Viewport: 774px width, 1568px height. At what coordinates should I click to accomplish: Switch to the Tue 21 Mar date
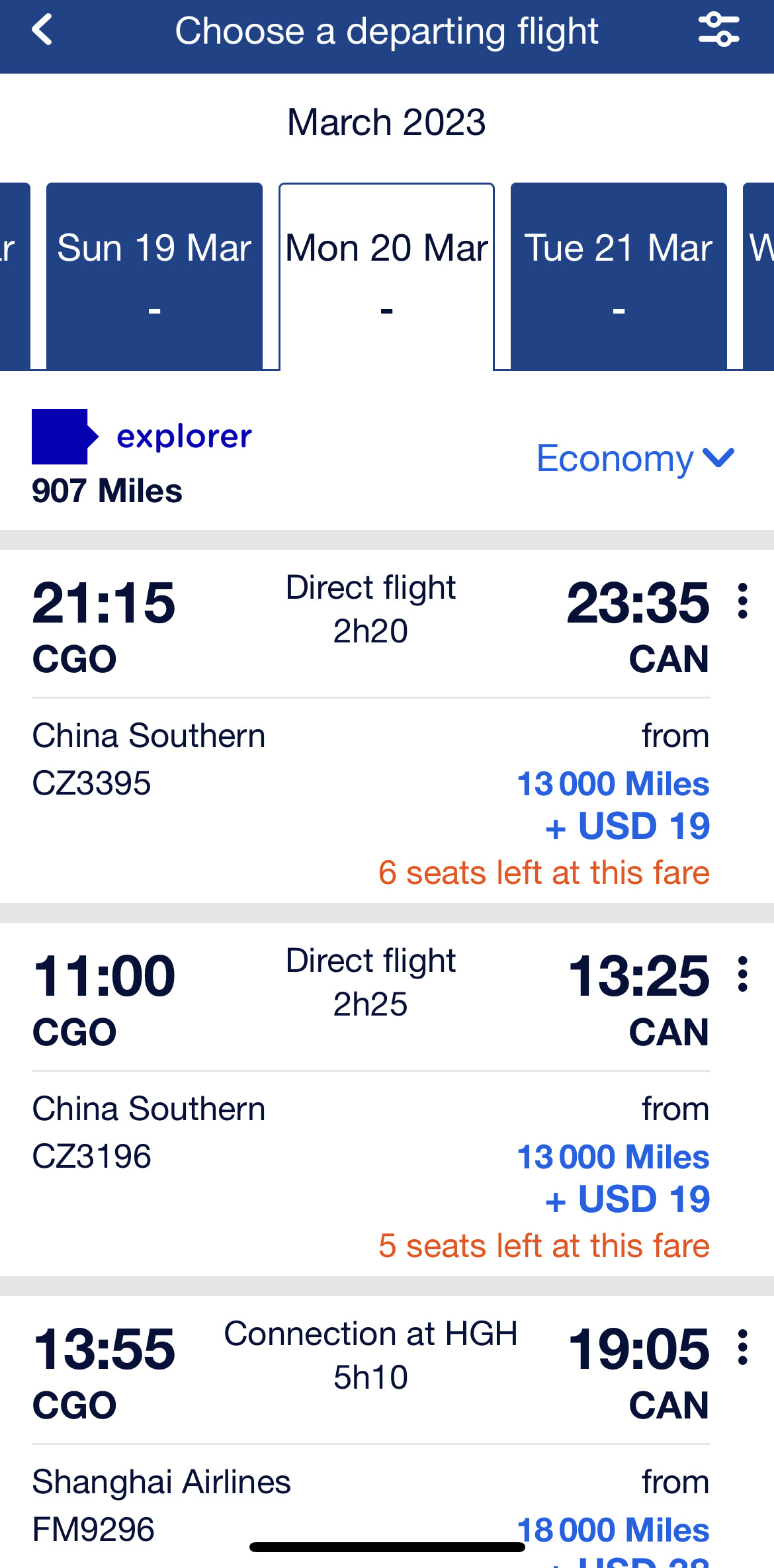619,275
